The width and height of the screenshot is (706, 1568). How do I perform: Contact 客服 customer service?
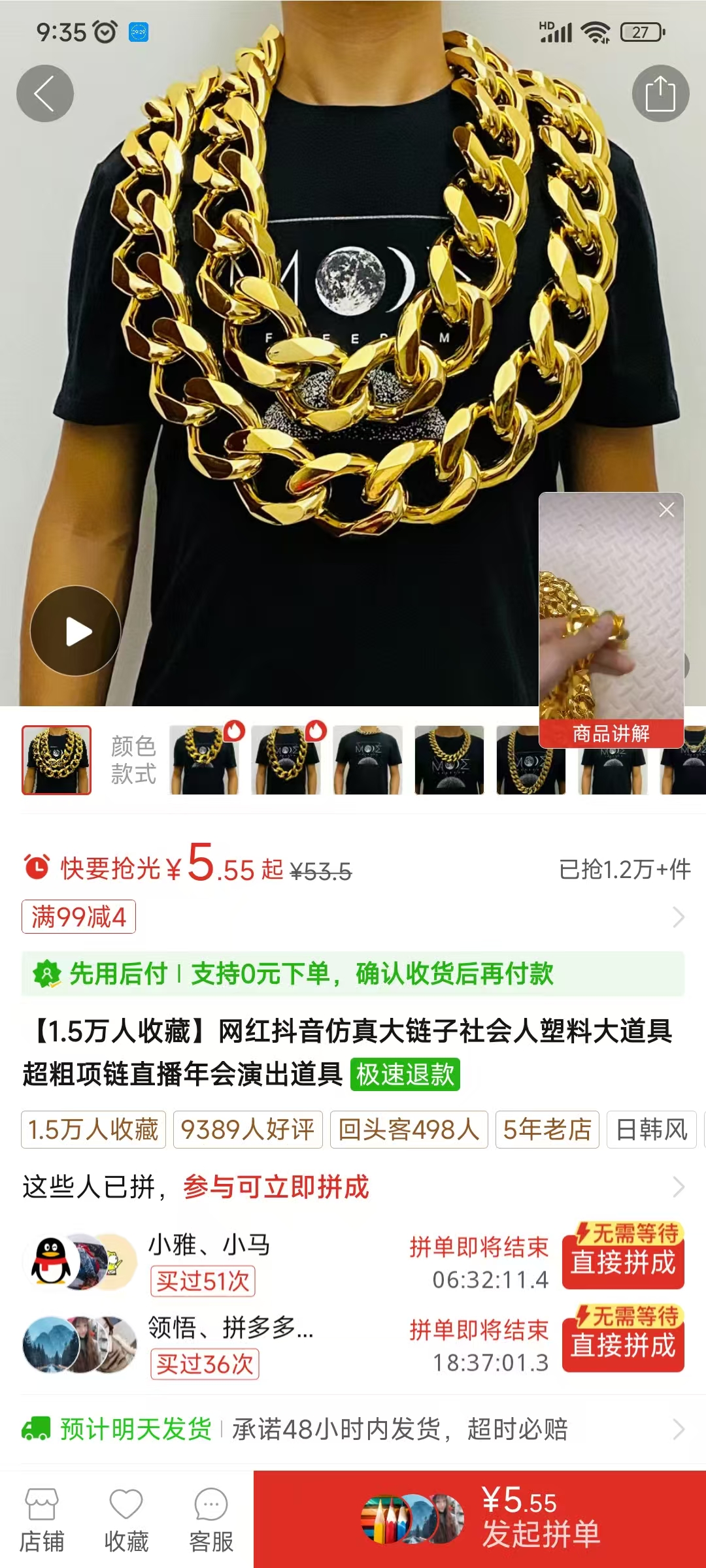pyautogui.click(x=210, y=1520)
